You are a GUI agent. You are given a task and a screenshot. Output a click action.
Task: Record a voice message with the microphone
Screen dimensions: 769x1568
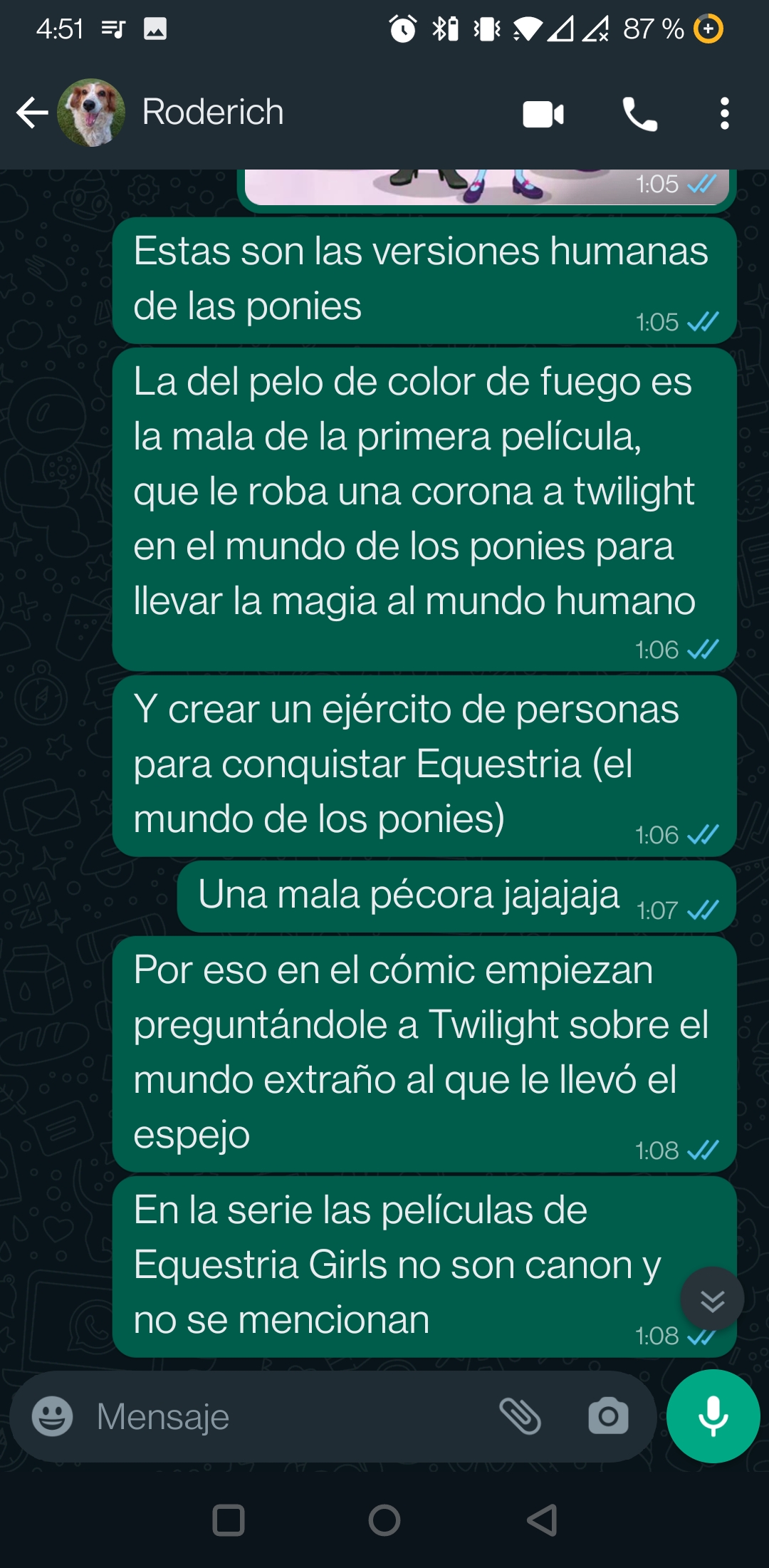point(713,1416)
